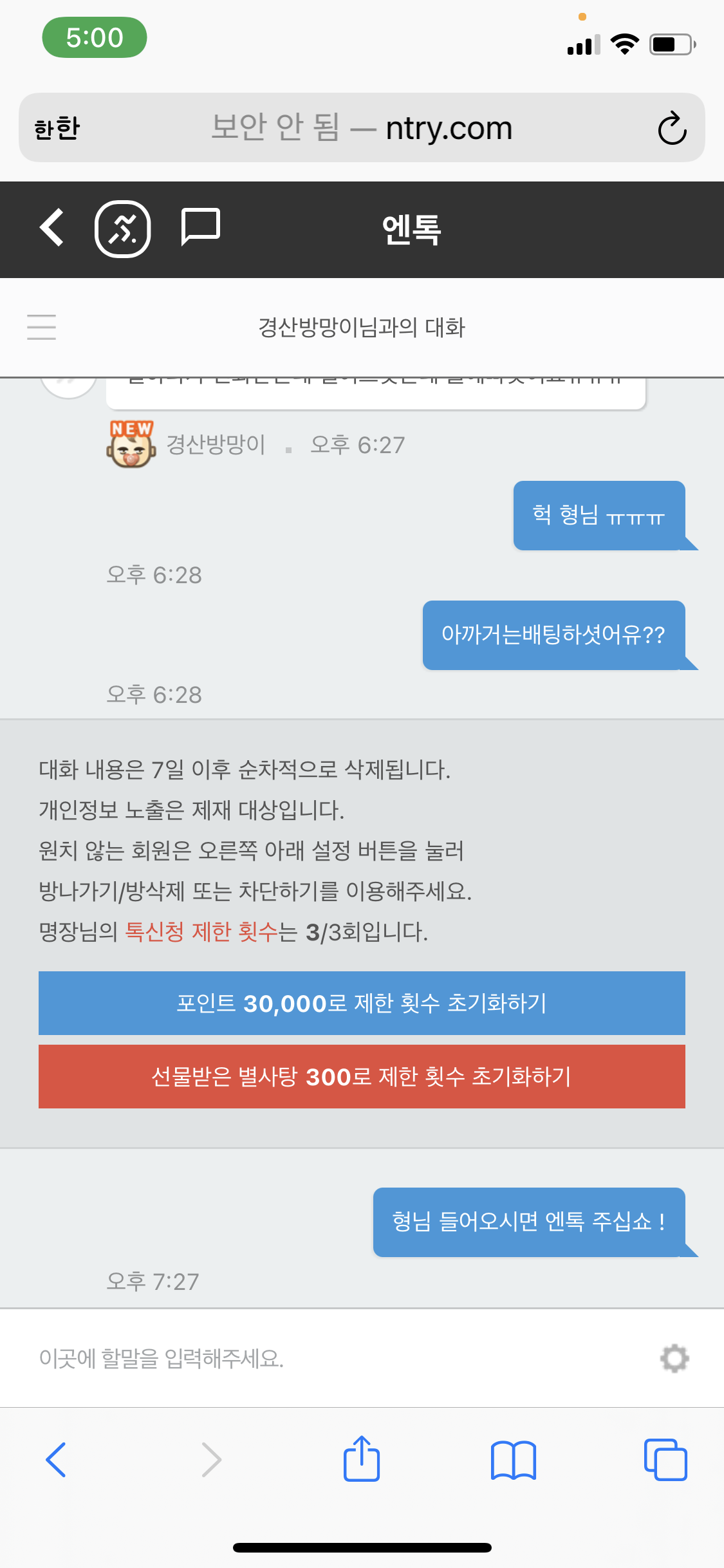The width and height of the screenshot is (724, 1568).
Task: Tap the ntry.com address bar
Action: tap(362, 128)
